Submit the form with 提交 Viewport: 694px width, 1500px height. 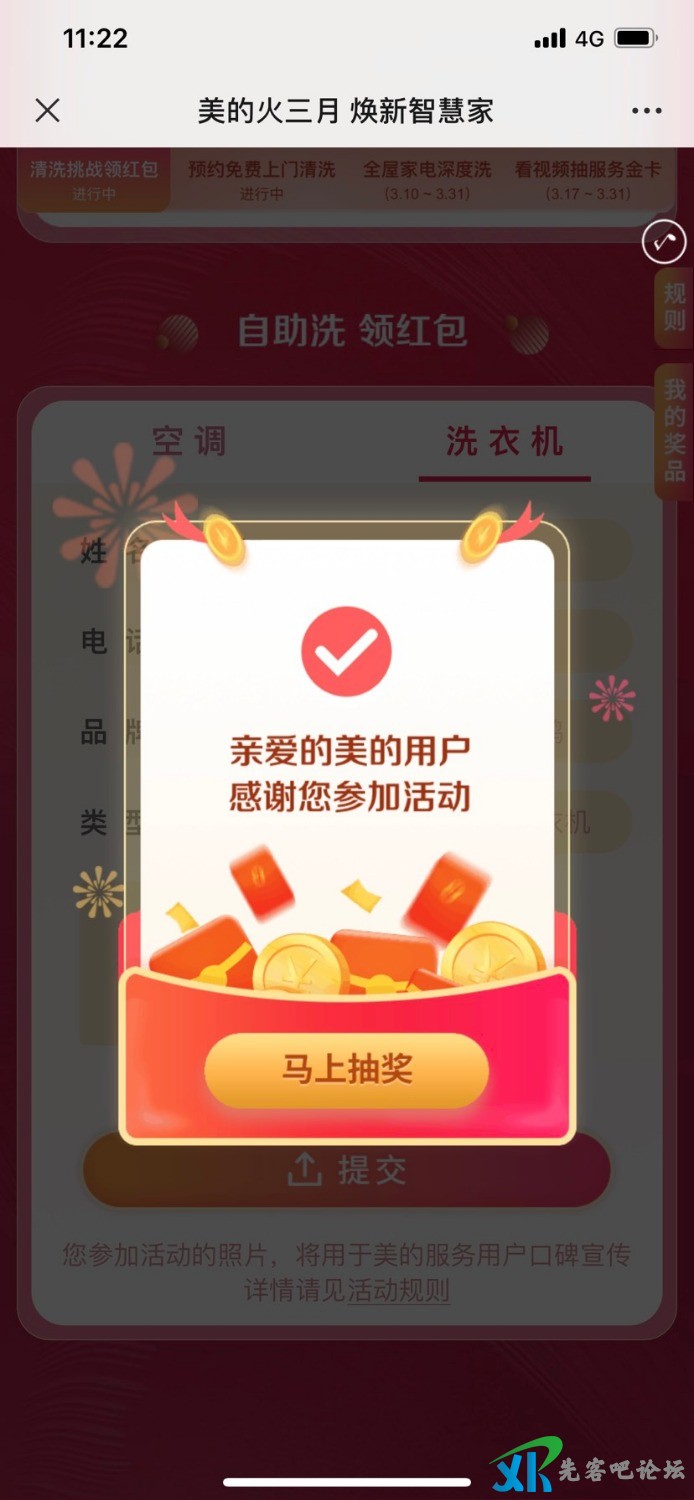346,1170
